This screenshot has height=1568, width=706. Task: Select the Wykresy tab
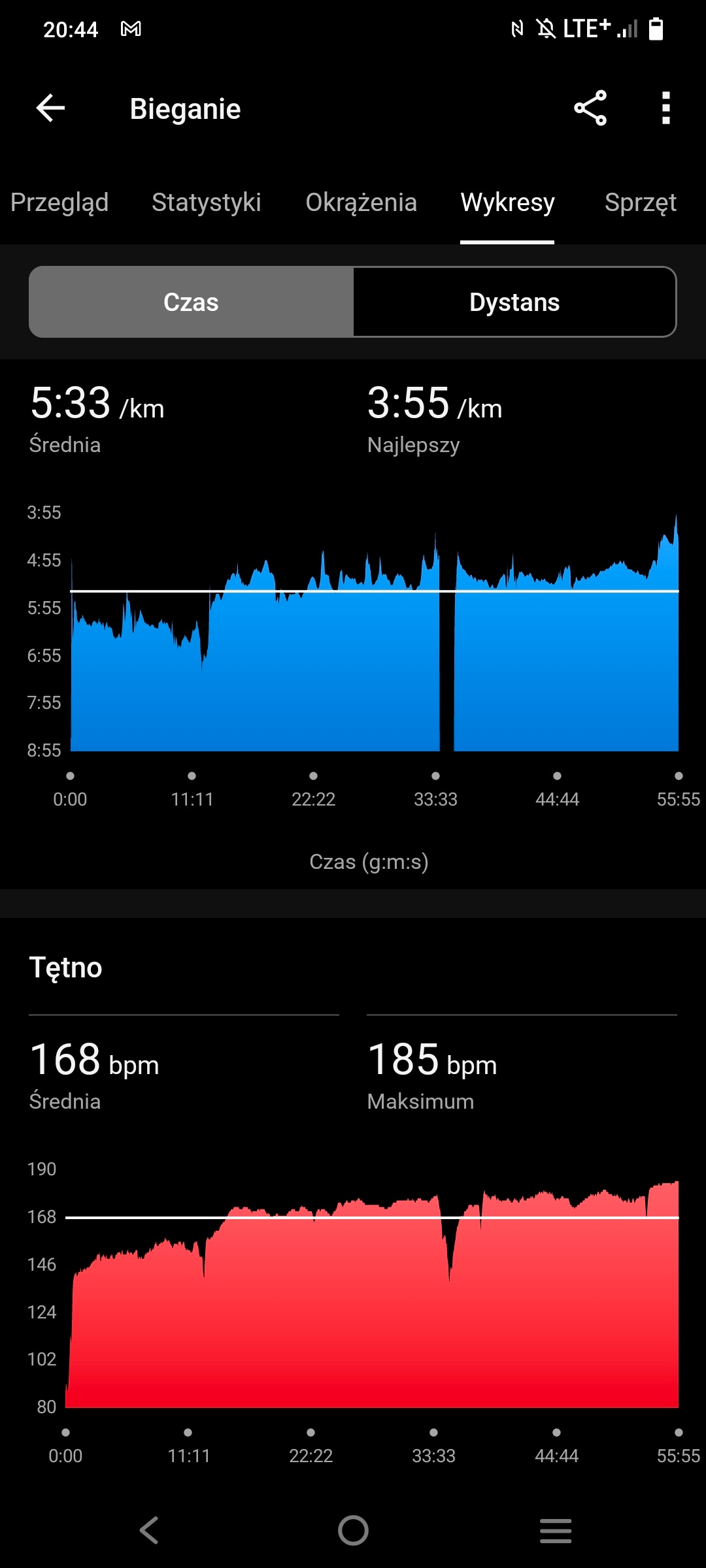coord(507,203)
